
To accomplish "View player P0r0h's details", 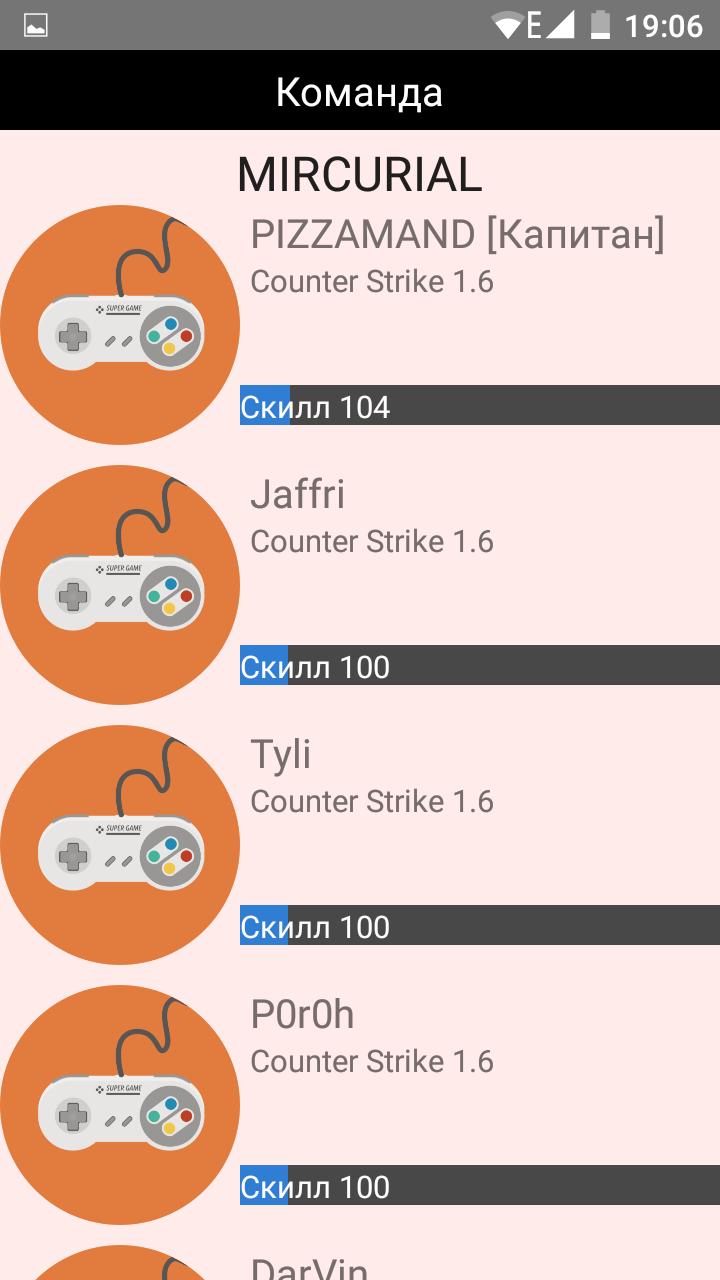I will pos(302,1014).
